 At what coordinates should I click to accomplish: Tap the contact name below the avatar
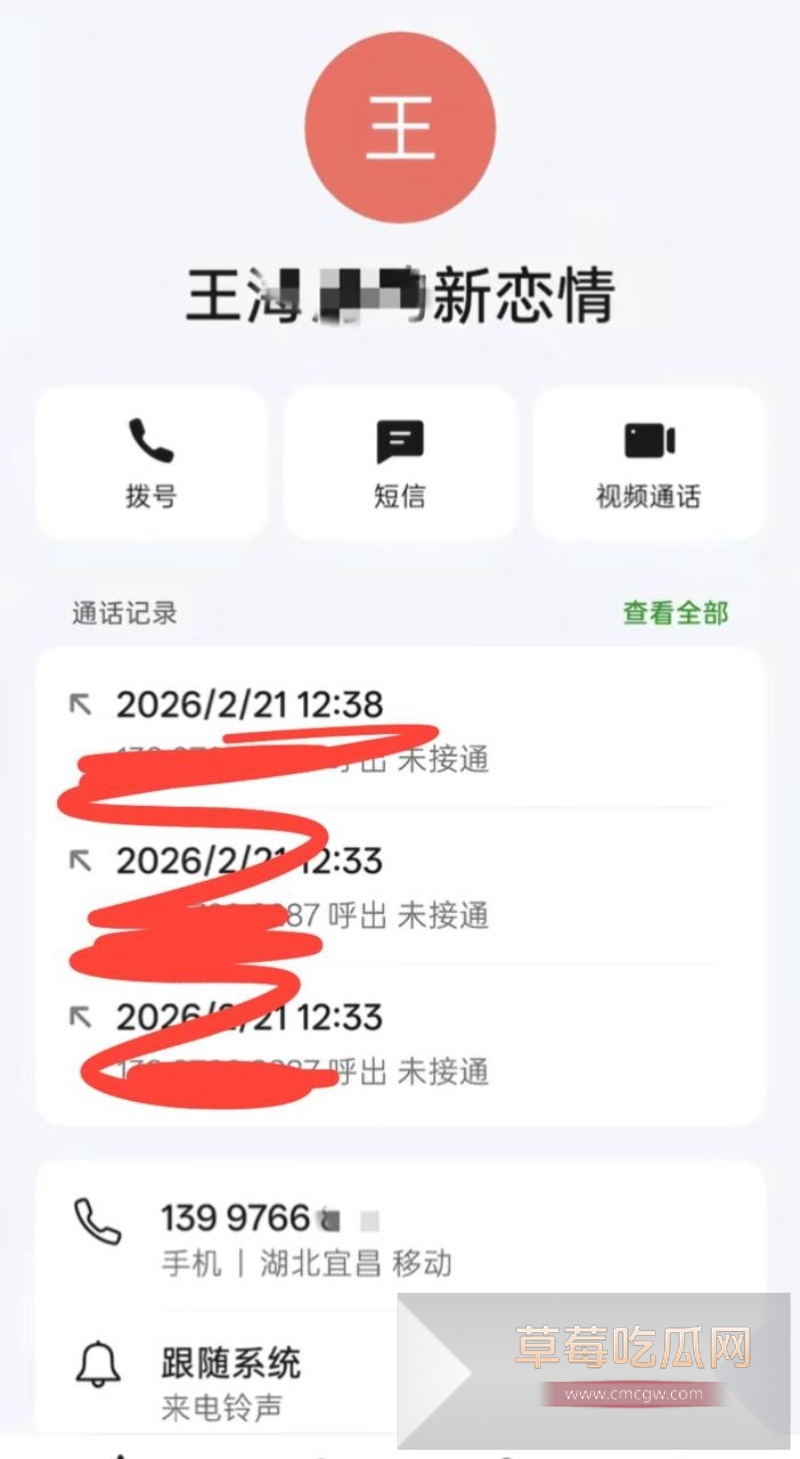400,295
